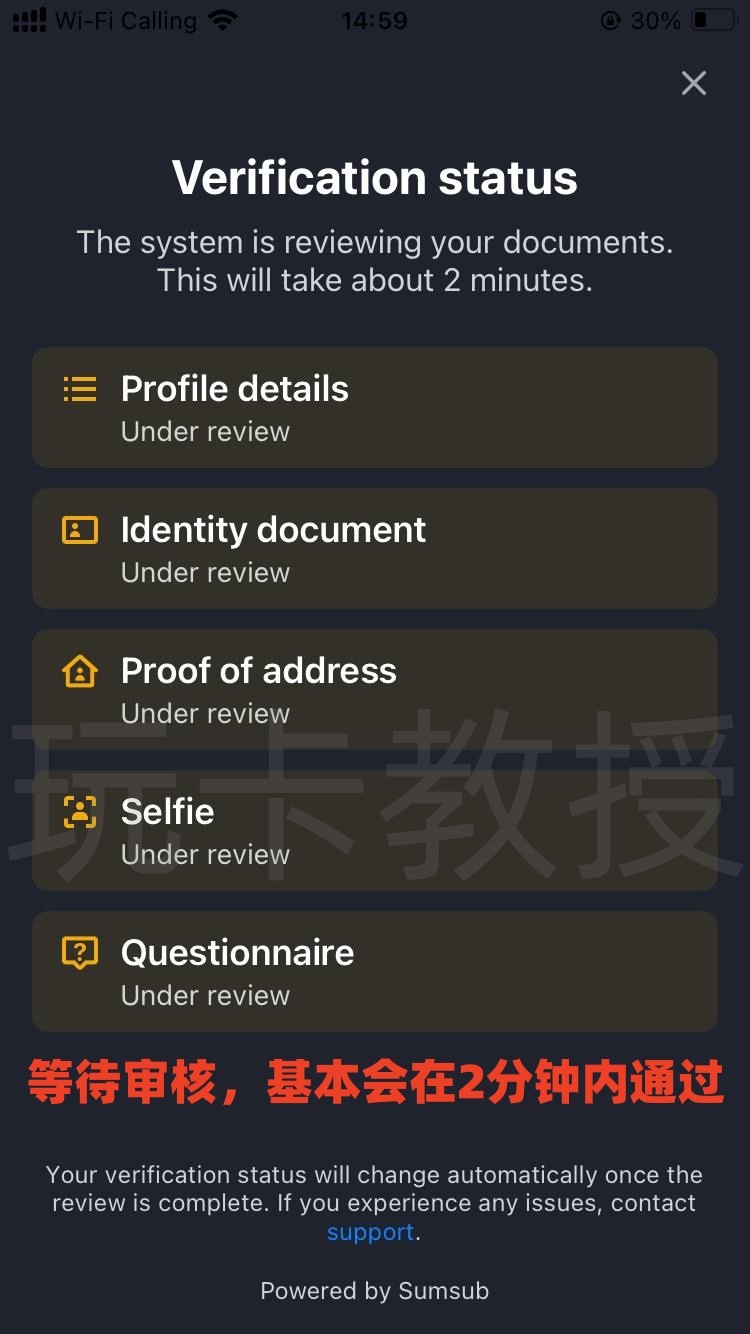
Task: Click the Proof of address house icon
Action: tap(80, 671)
